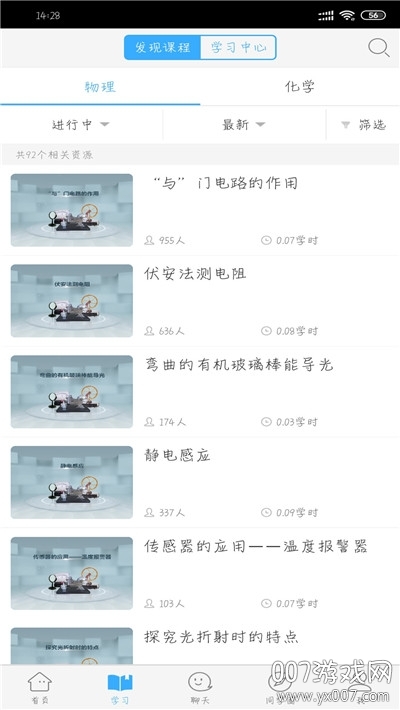Select the 学习 bottom tab
Screen dimensions: 400x710
(x=120, y=687)
